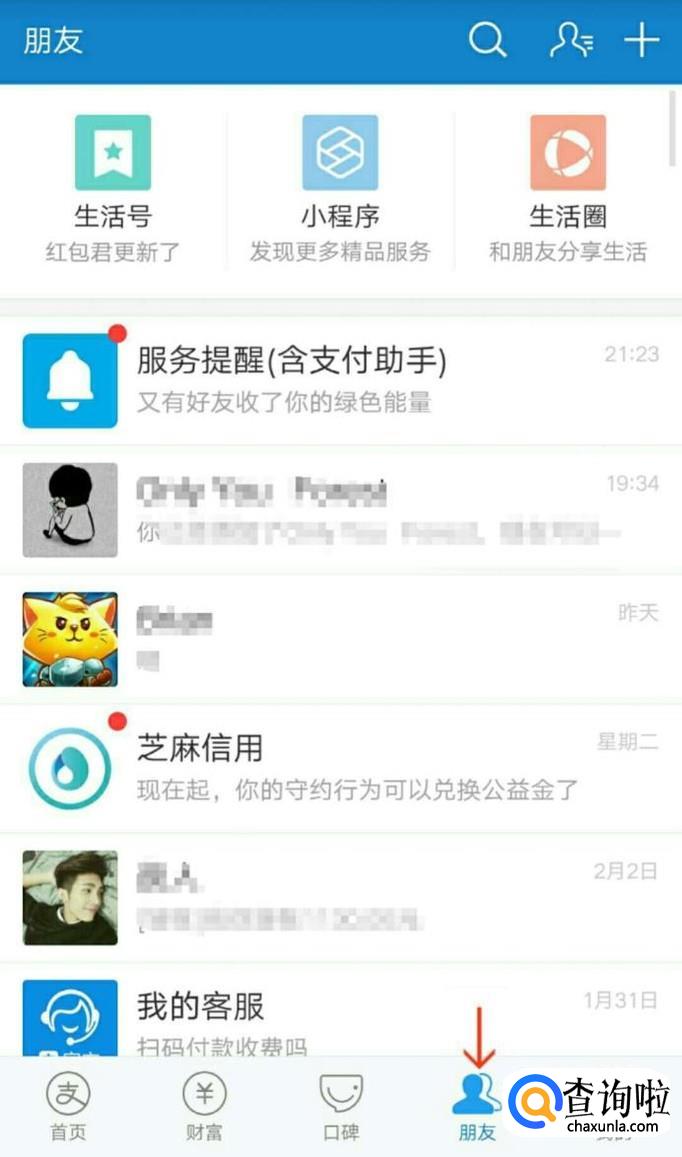Viewport: 682px width, 1157px height.
Task: Go to the 口碑 tab
Action: tap(341, 1107)
